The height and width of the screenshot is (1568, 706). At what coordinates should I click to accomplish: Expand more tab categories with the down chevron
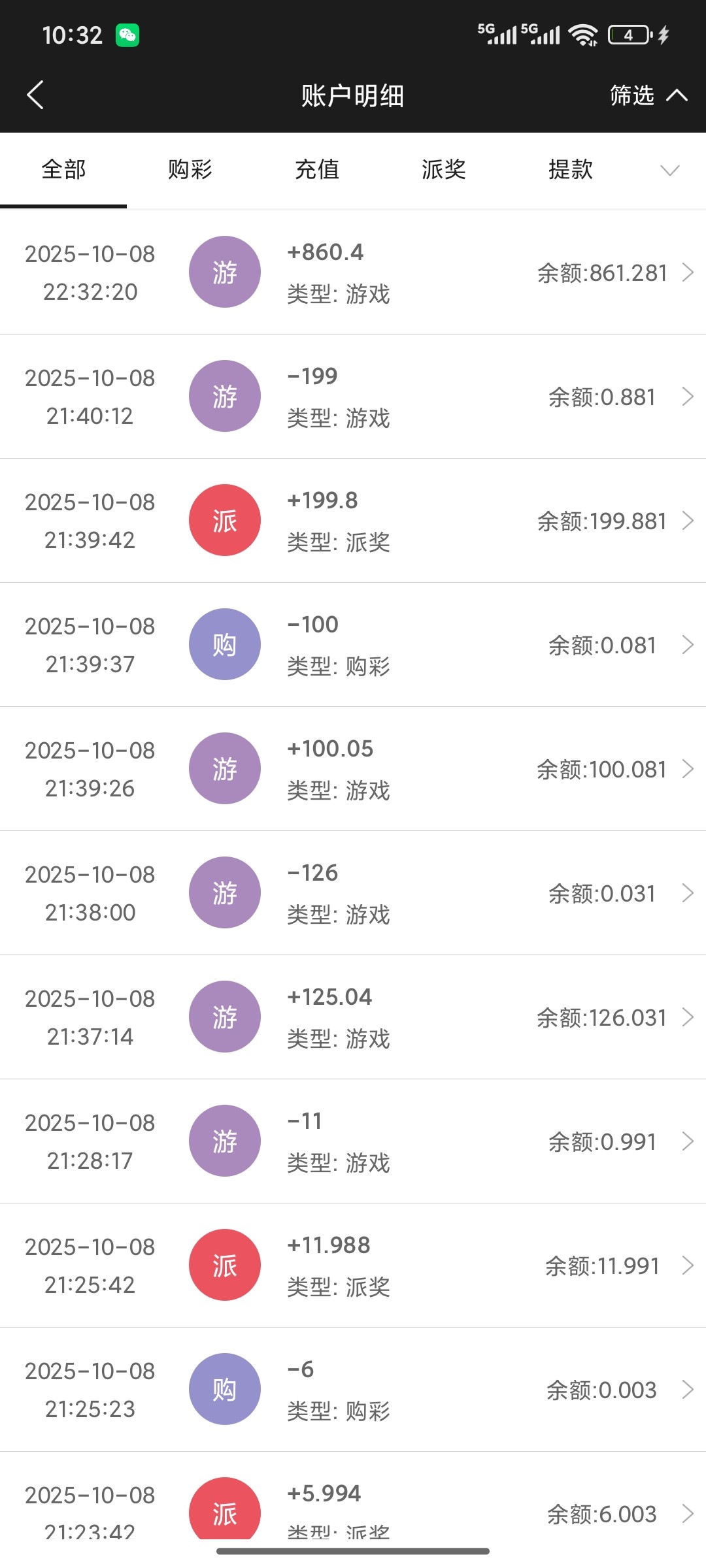click(670, 171)
